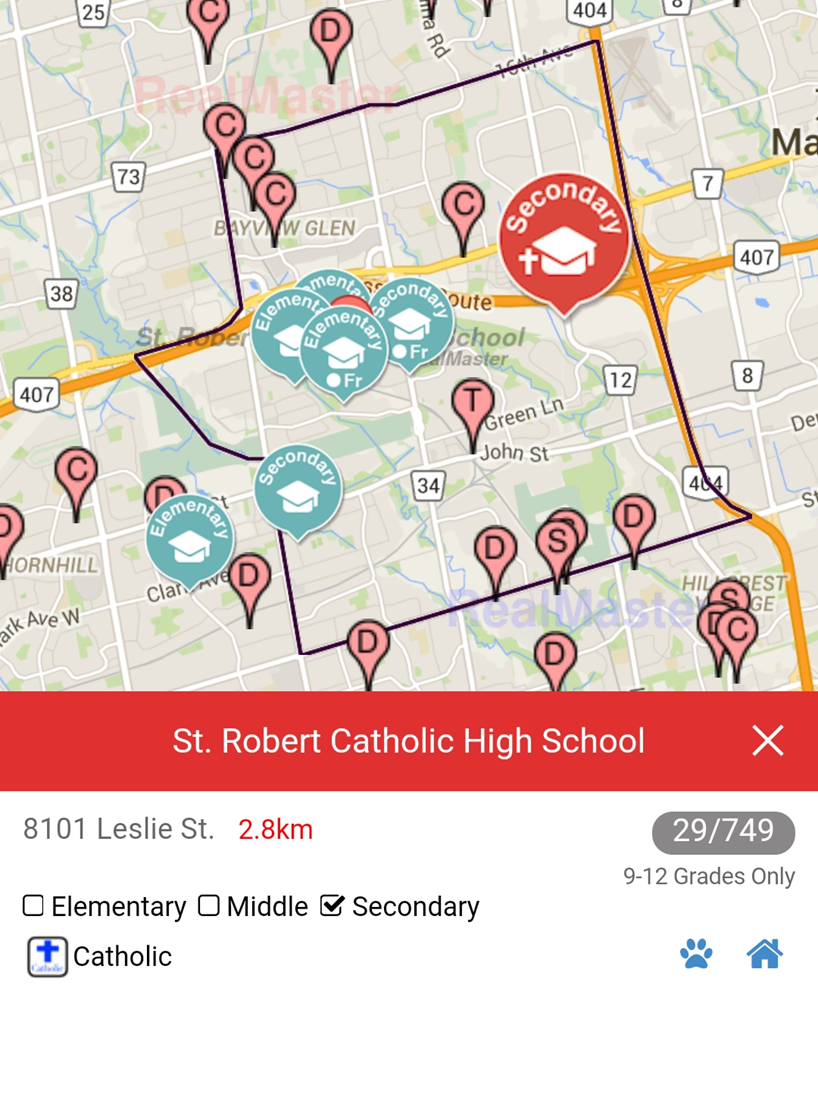Screen dimensions: 818x1109
Task: Open the teal Secondary marker near John St
Action: pyautogui.click(x=298, y=488)
